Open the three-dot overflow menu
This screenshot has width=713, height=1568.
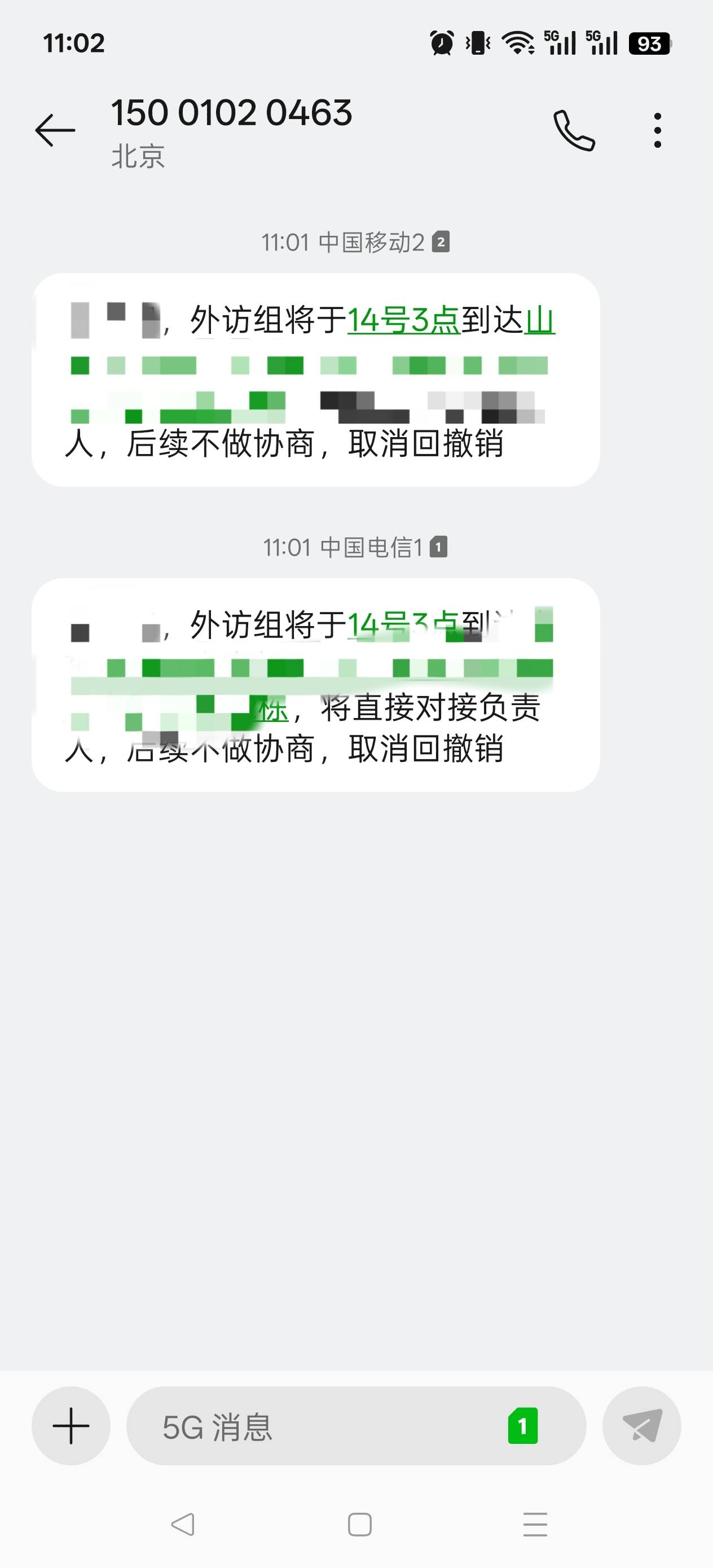[x=657, y=130]
